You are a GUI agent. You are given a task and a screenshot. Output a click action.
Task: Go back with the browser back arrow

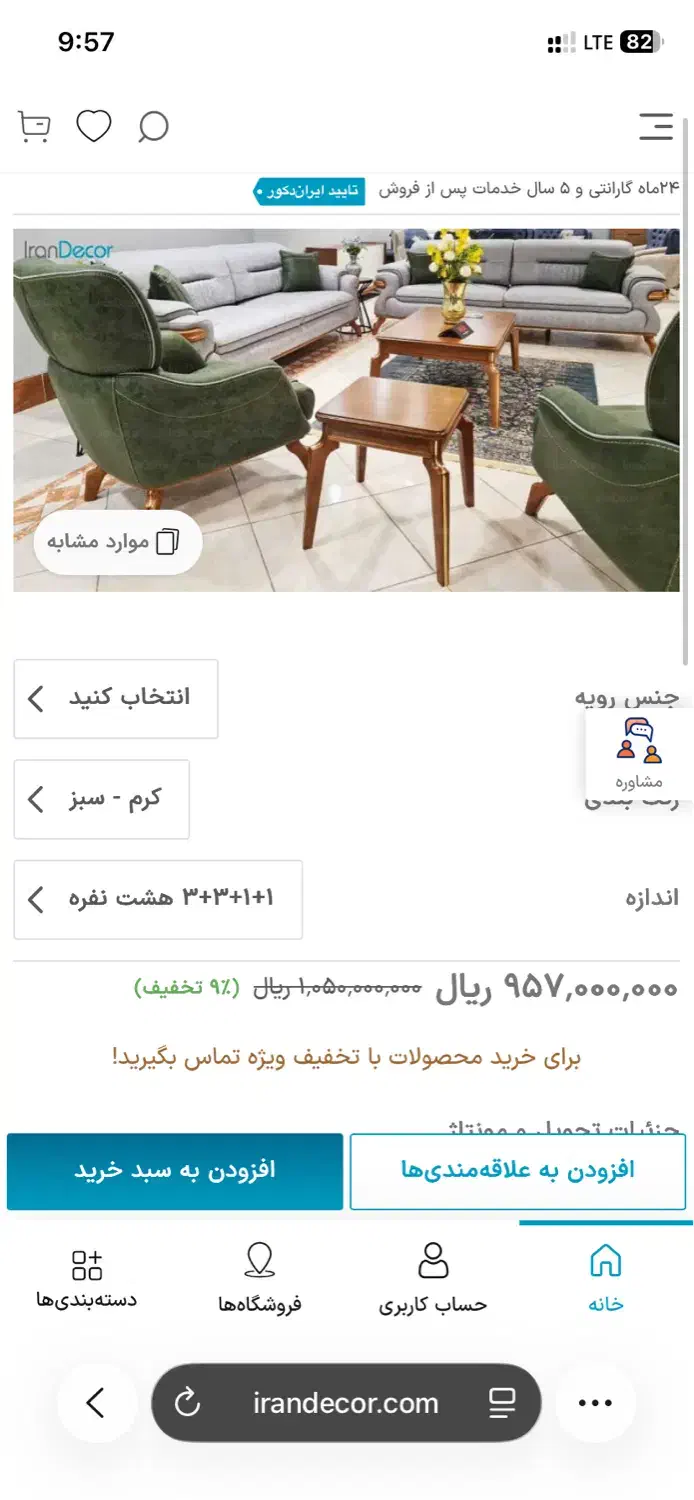(x=96, y=1403)
